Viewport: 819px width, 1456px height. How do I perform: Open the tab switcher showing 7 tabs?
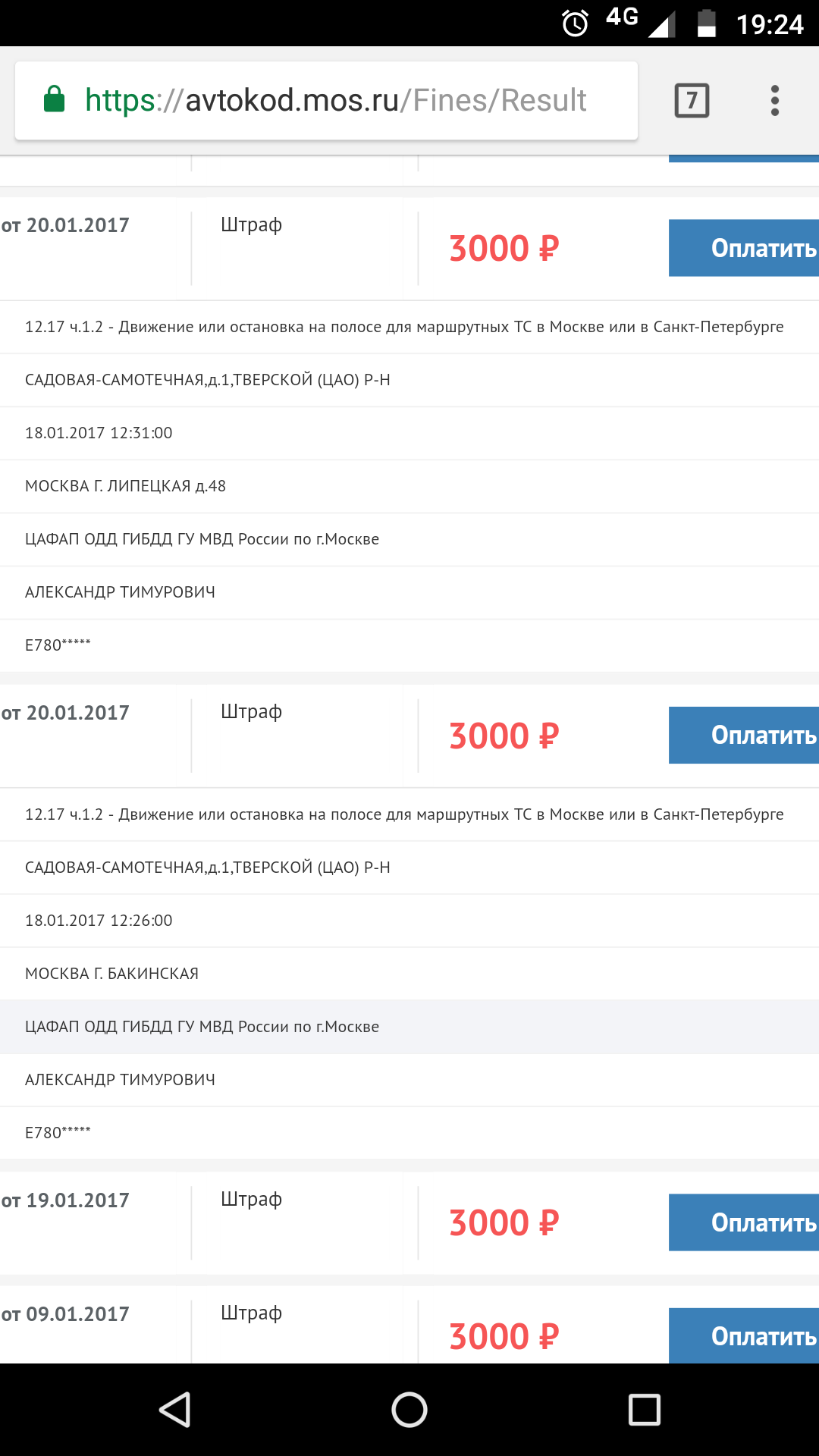(692, 101)
